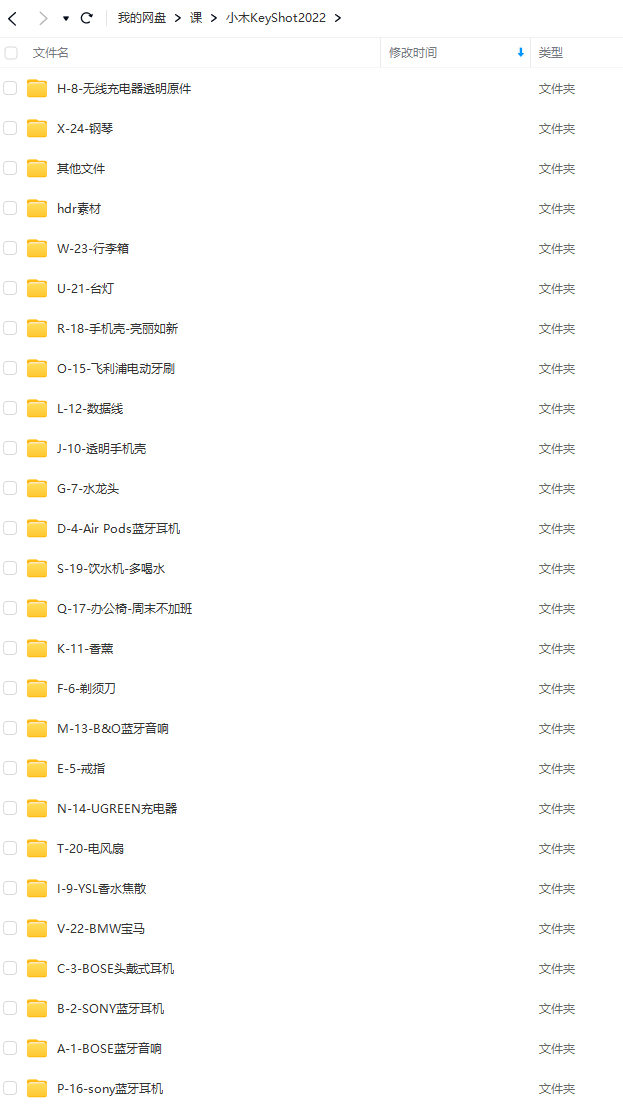The height and width of the screenshot is (1111, 623).
Task: Select the K-11-香薰 checkbox
Action: point(10,649)
